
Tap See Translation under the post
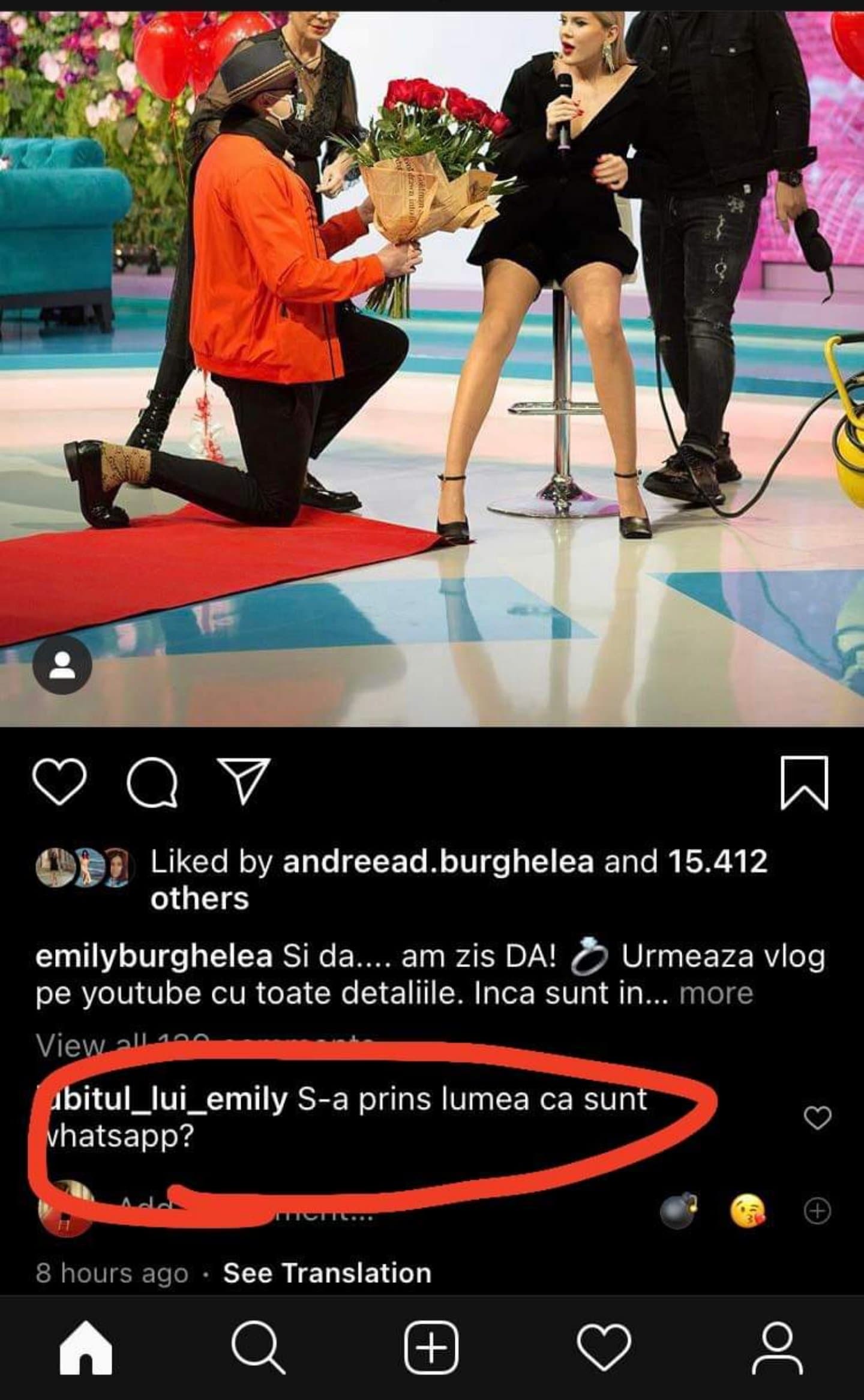pos(327,1273)
